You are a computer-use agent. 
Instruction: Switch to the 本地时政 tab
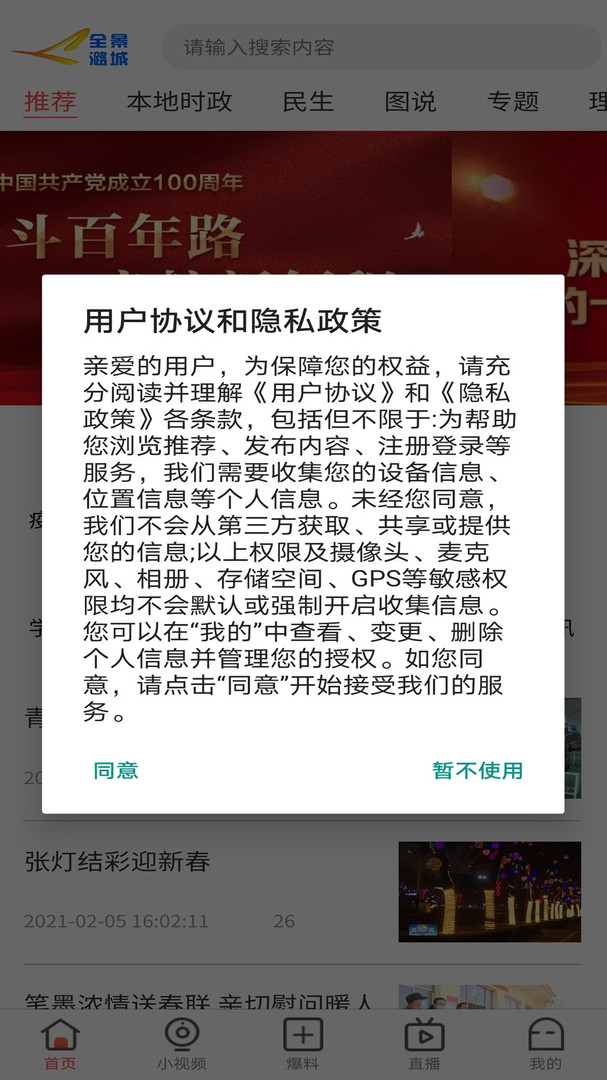coord(179,101)
